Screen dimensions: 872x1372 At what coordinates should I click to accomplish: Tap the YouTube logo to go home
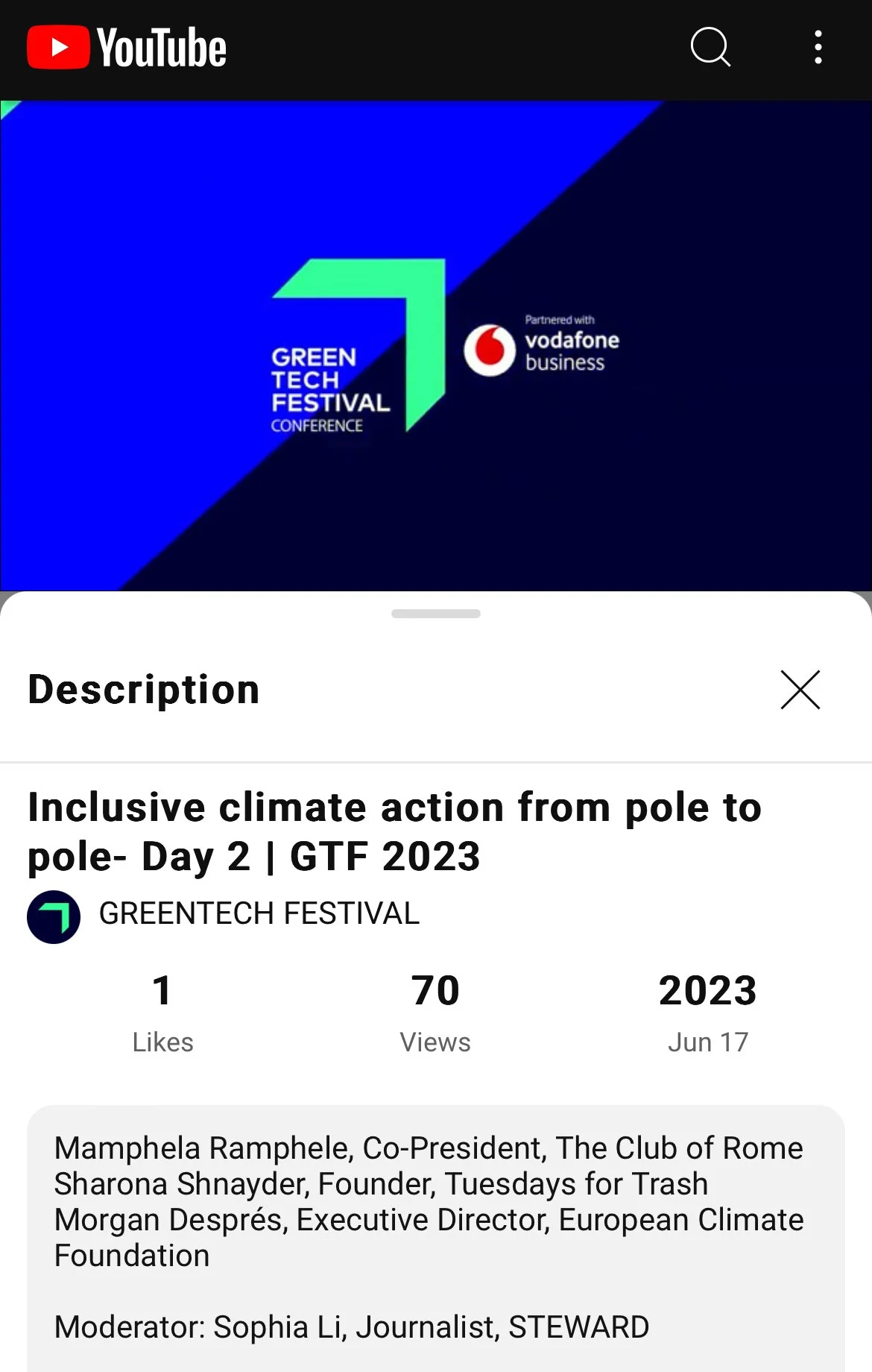(127, 48)
